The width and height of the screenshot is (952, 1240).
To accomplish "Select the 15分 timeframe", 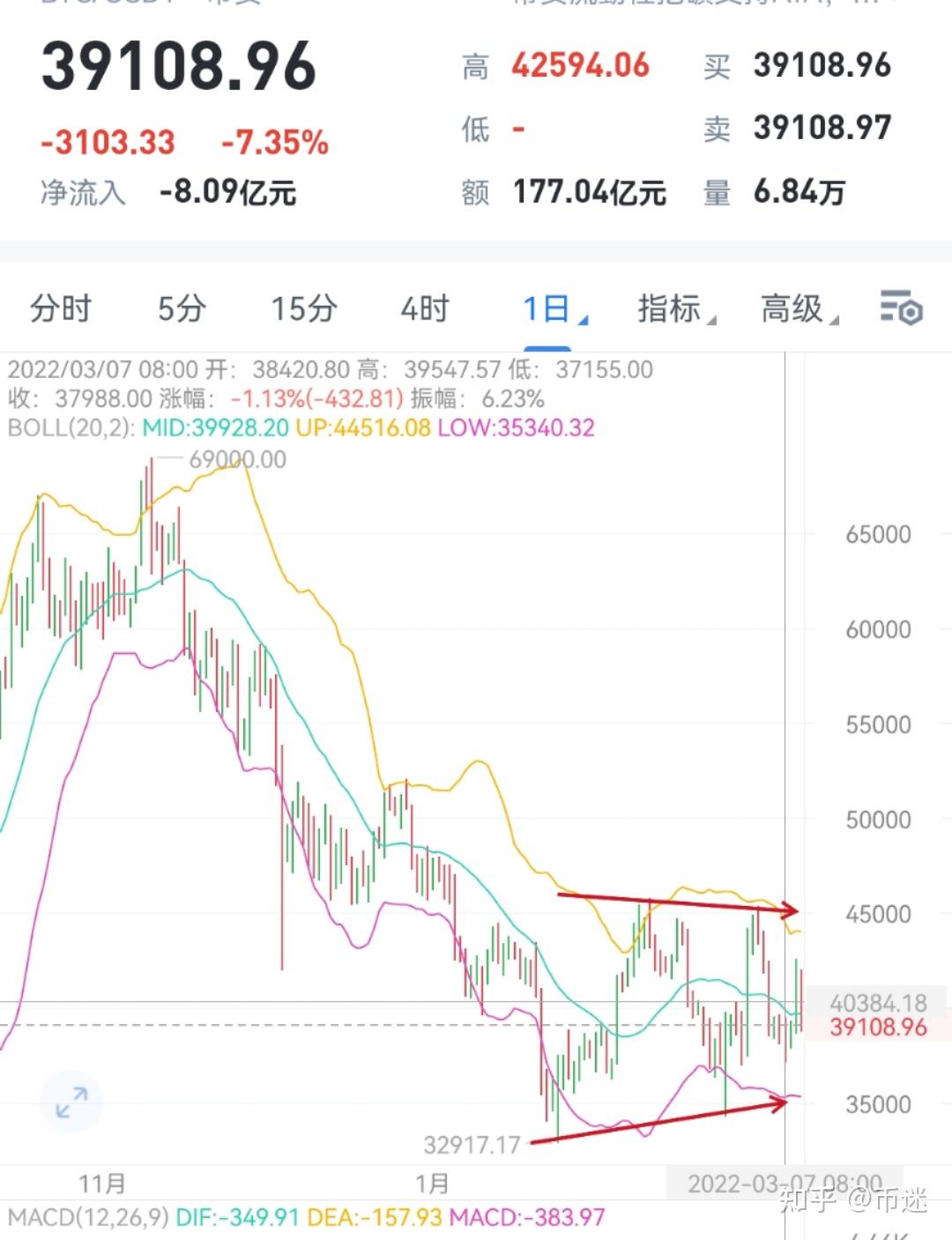I will click(x=303, y=309).
